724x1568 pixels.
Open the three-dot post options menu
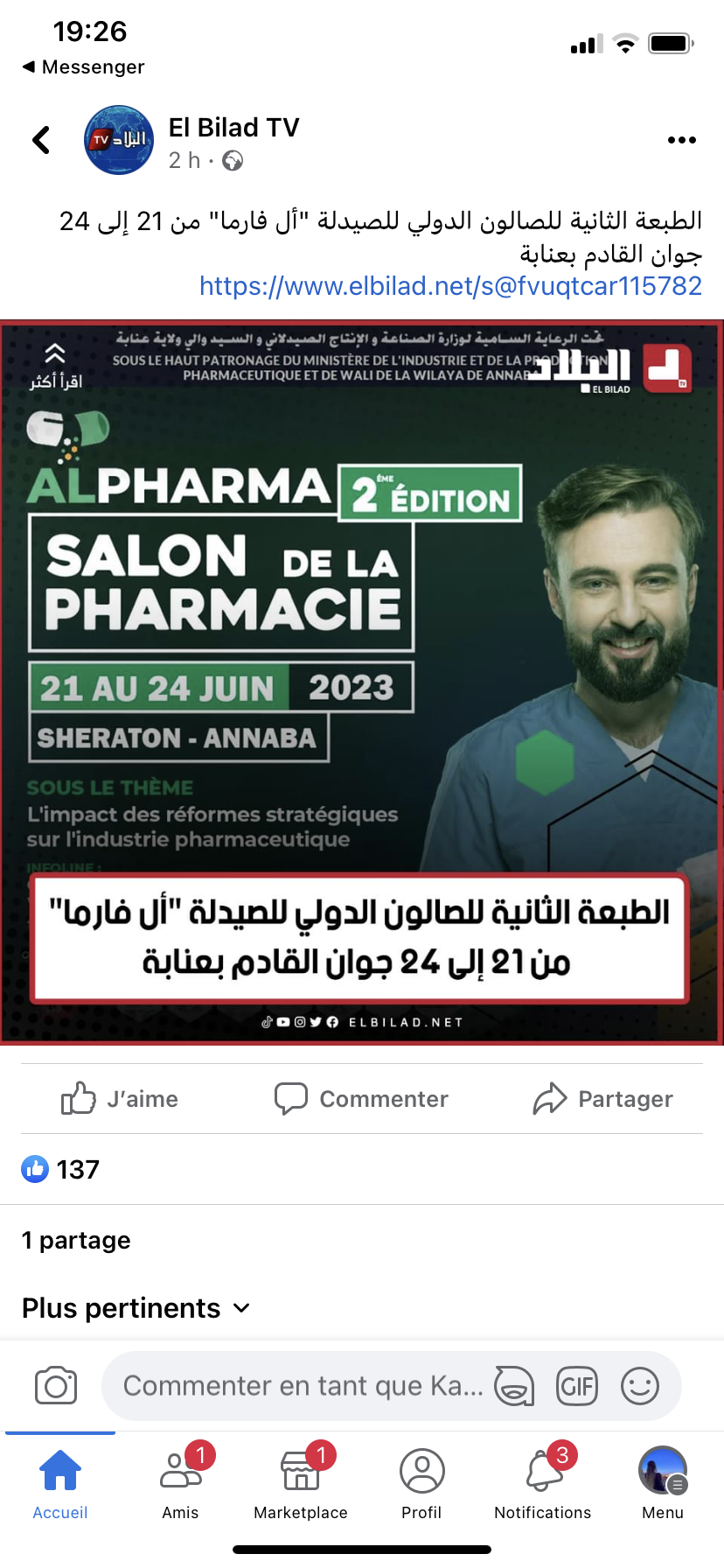pyautogui.click(x=681, y=140)
